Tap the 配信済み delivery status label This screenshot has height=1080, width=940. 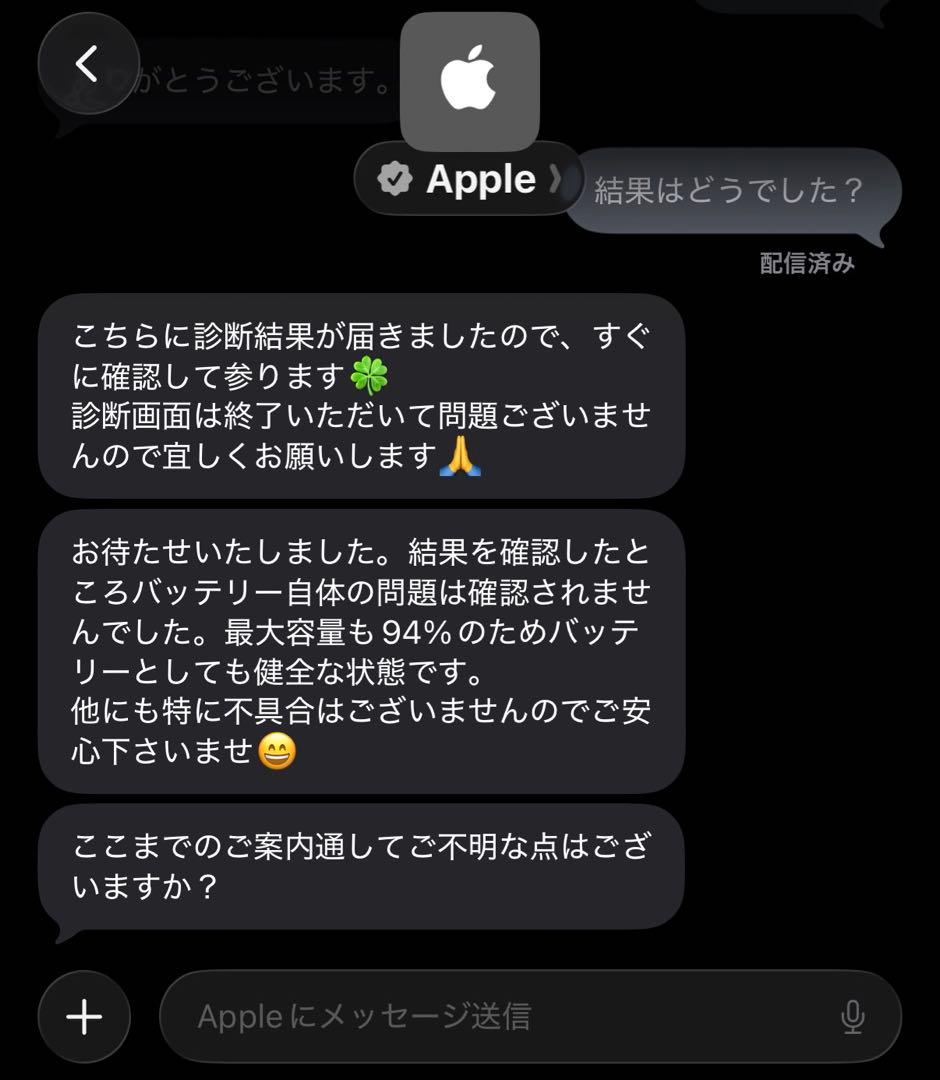tap(806, 263)
